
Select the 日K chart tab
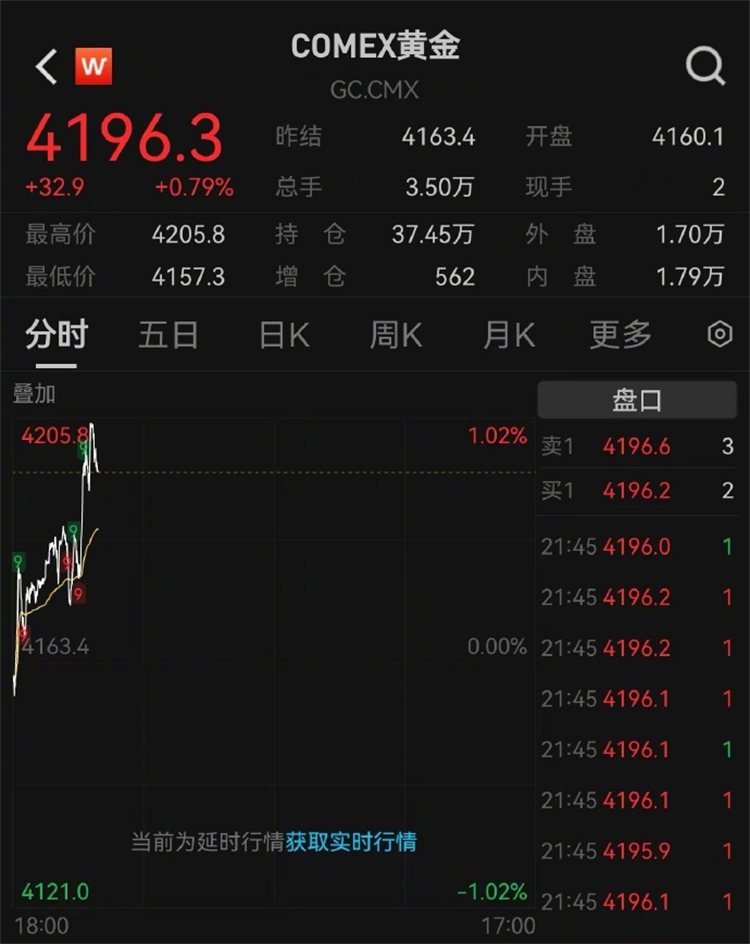pos(284,335)
